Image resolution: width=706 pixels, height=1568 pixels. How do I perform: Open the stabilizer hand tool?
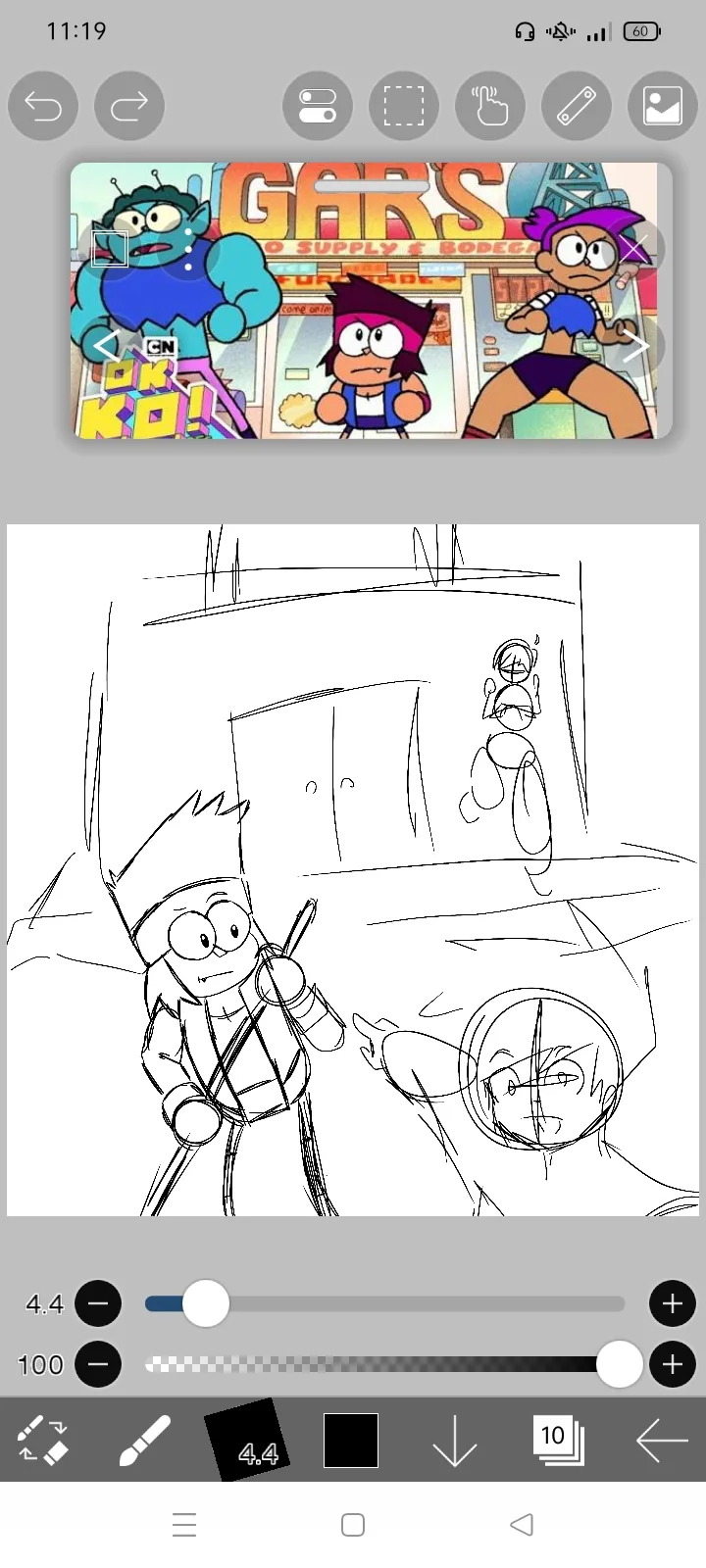(489, 106)
